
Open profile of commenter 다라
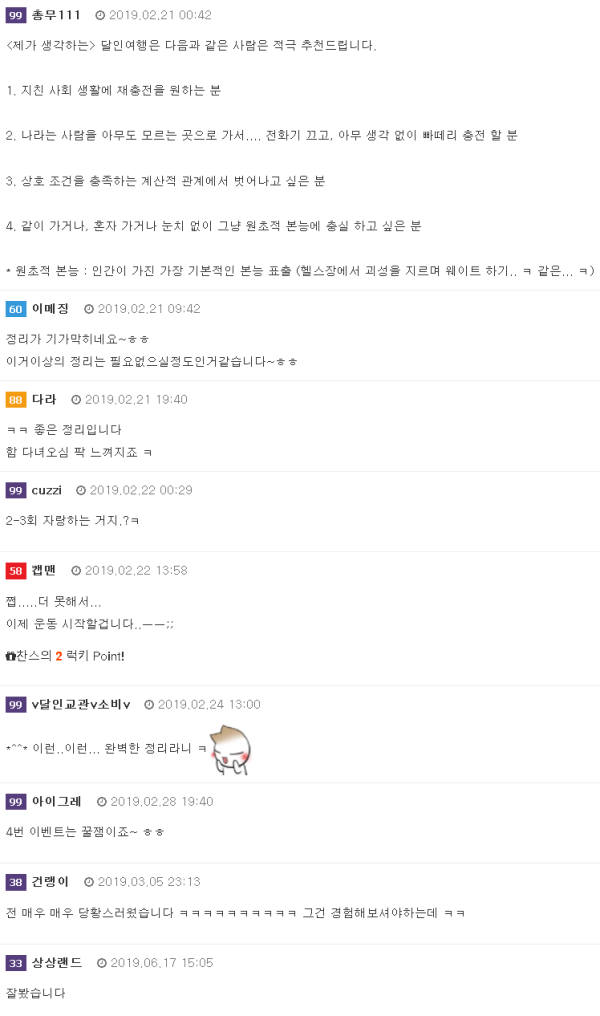[x=44, y=400]
